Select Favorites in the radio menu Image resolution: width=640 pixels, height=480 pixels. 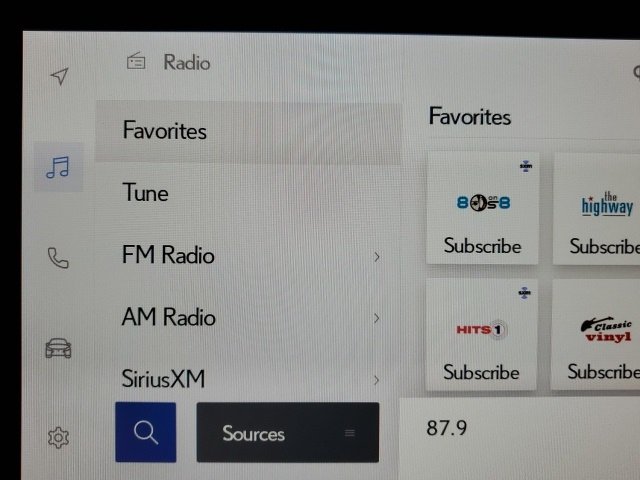[248, 131]
